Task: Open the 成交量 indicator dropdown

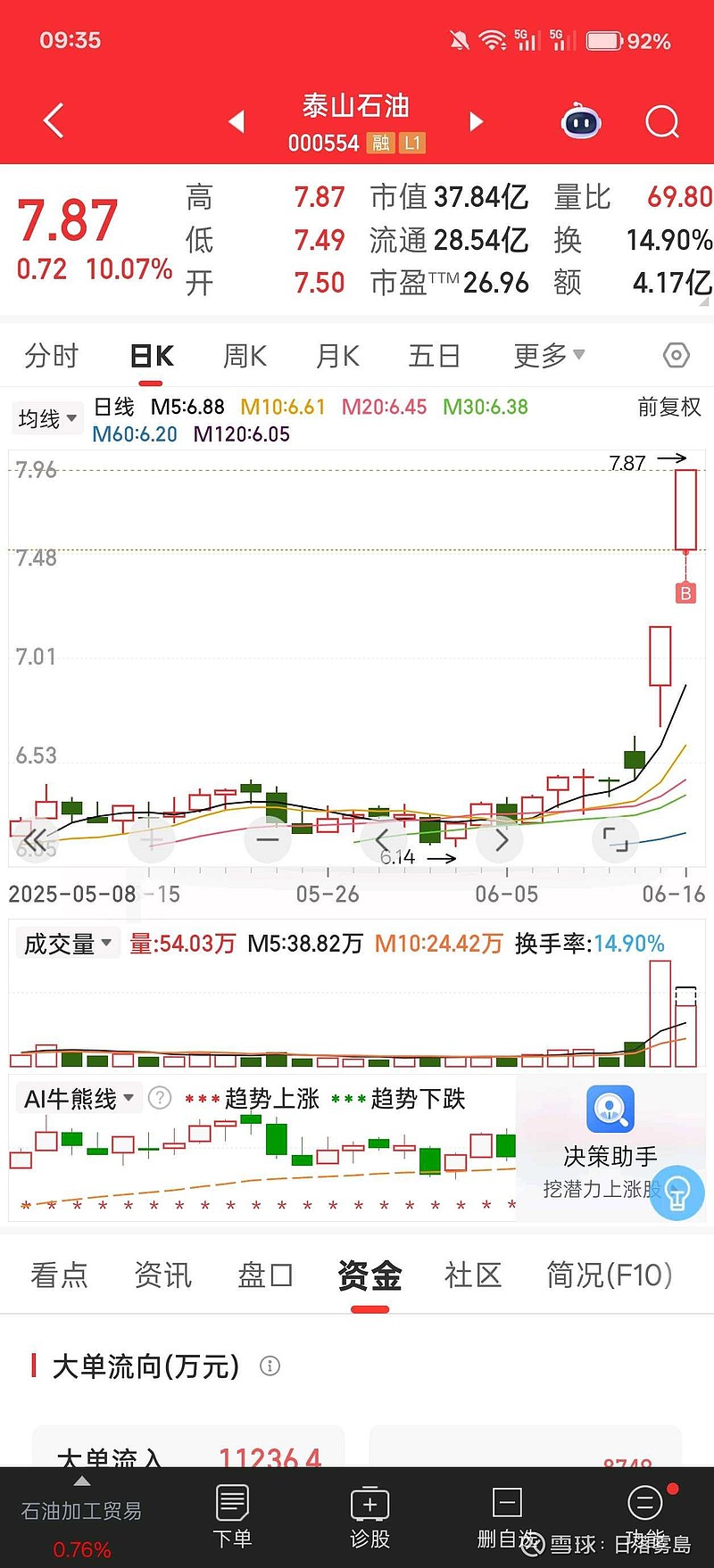Action: click(67, 943)
